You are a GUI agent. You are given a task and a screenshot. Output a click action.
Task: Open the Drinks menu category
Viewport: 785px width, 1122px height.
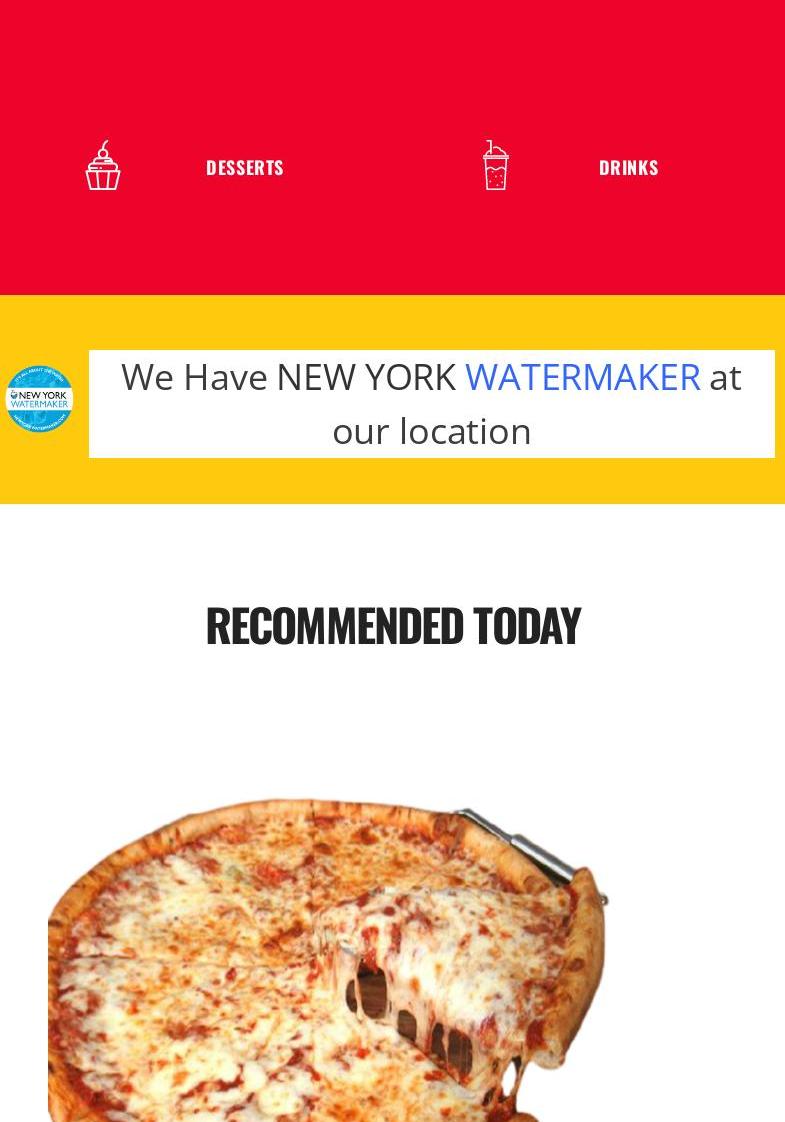tap(628, 168)
